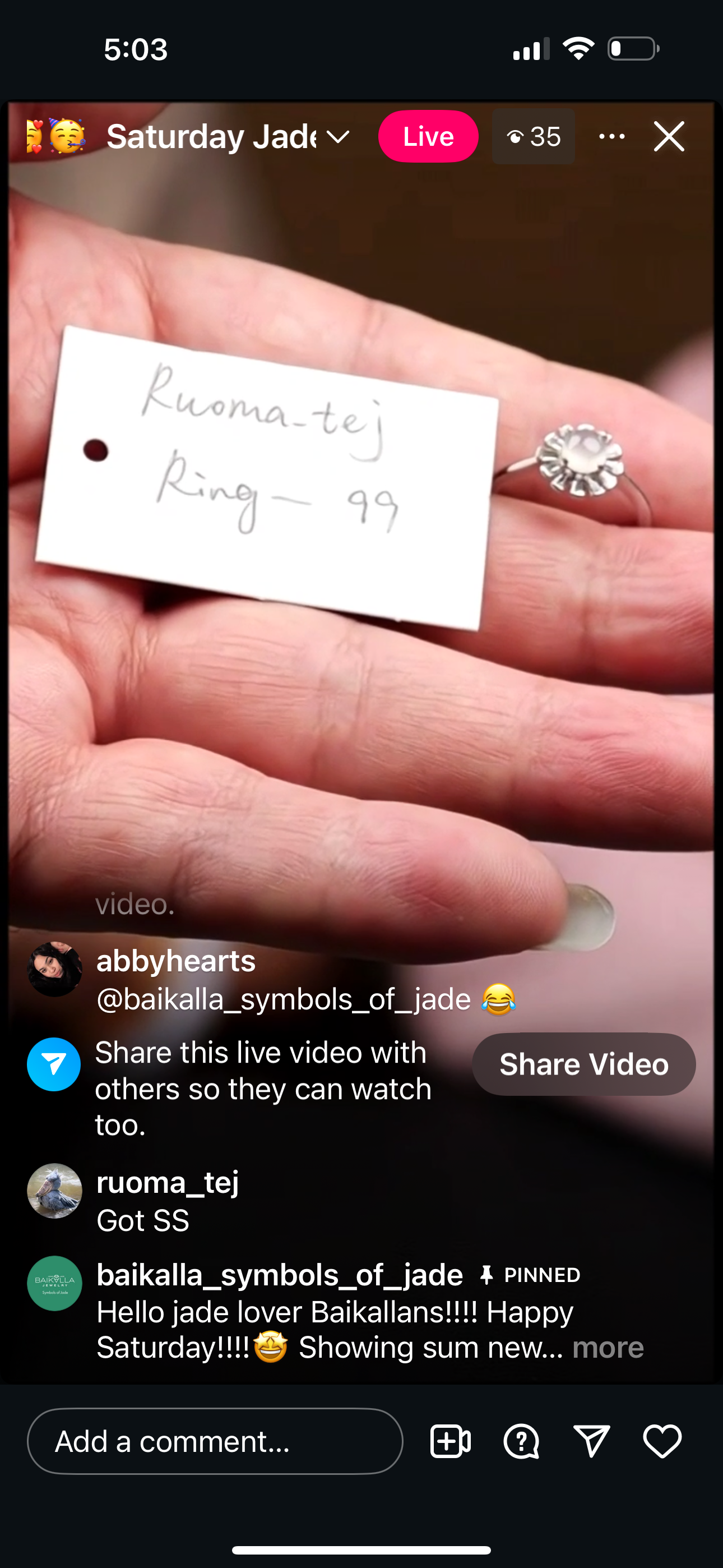Viewport: 723px width, 1568px height.
Task: Expand the Saturday Jade title dropdown
Action: pyautogui.click(x=338, y=137)
